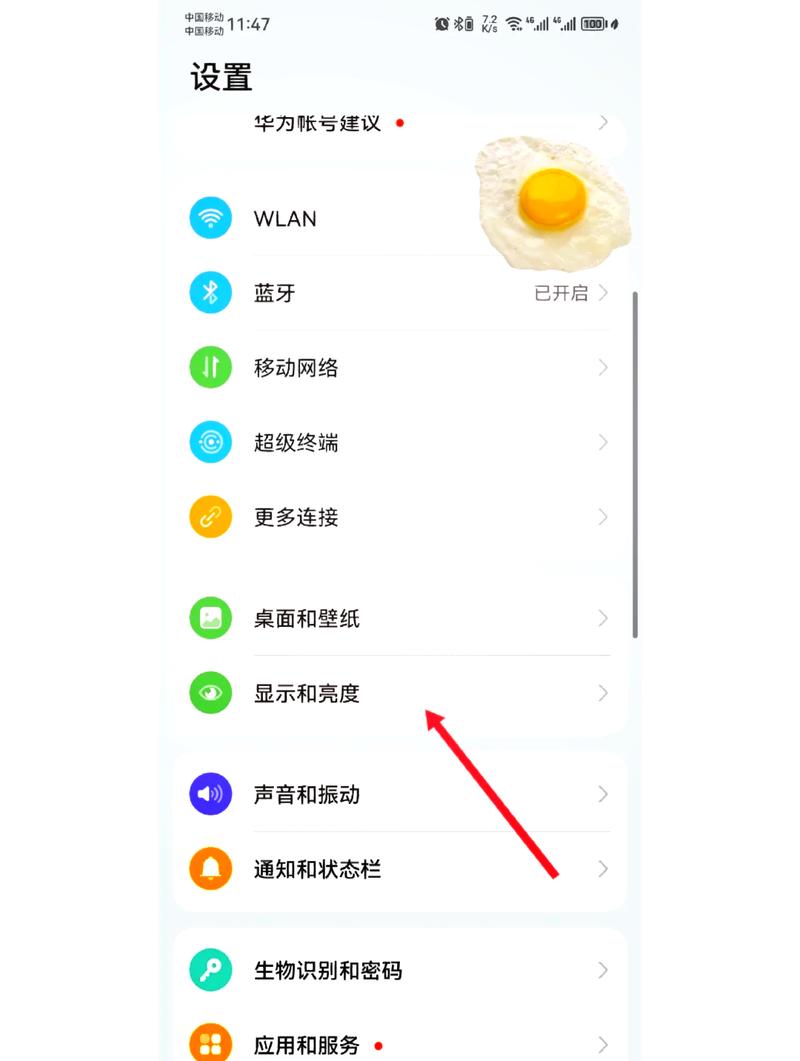The width and height of the screenshot is (800, 1061).
Task: Select the 声音和振动 speaker icon
Action: click(210, 794)
